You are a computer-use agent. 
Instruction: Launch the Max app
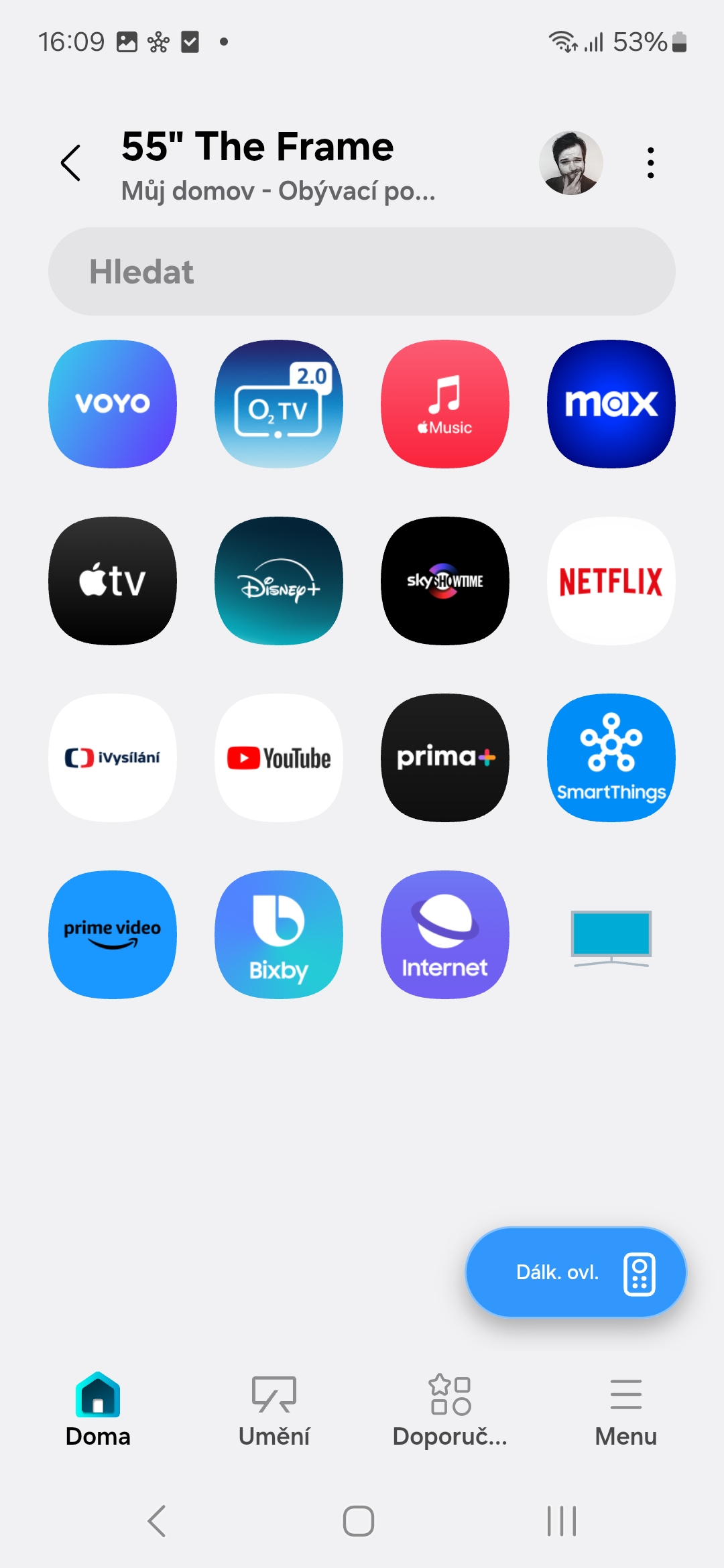pos(611,404)
